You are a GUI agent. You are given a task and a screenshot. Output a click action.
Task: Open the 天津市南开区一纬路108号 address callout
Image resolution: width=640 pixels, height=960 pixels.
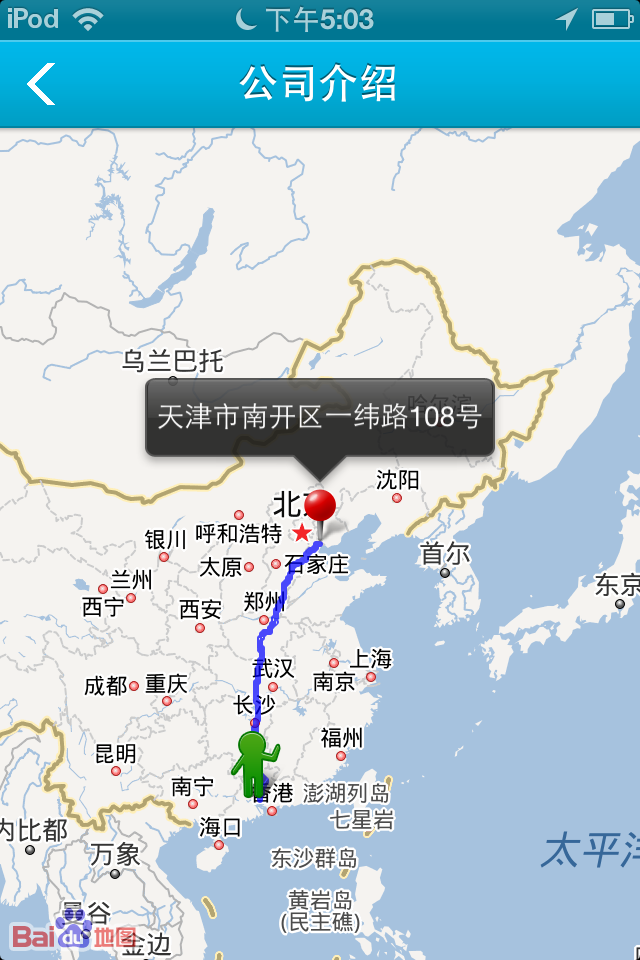[320, 417]
